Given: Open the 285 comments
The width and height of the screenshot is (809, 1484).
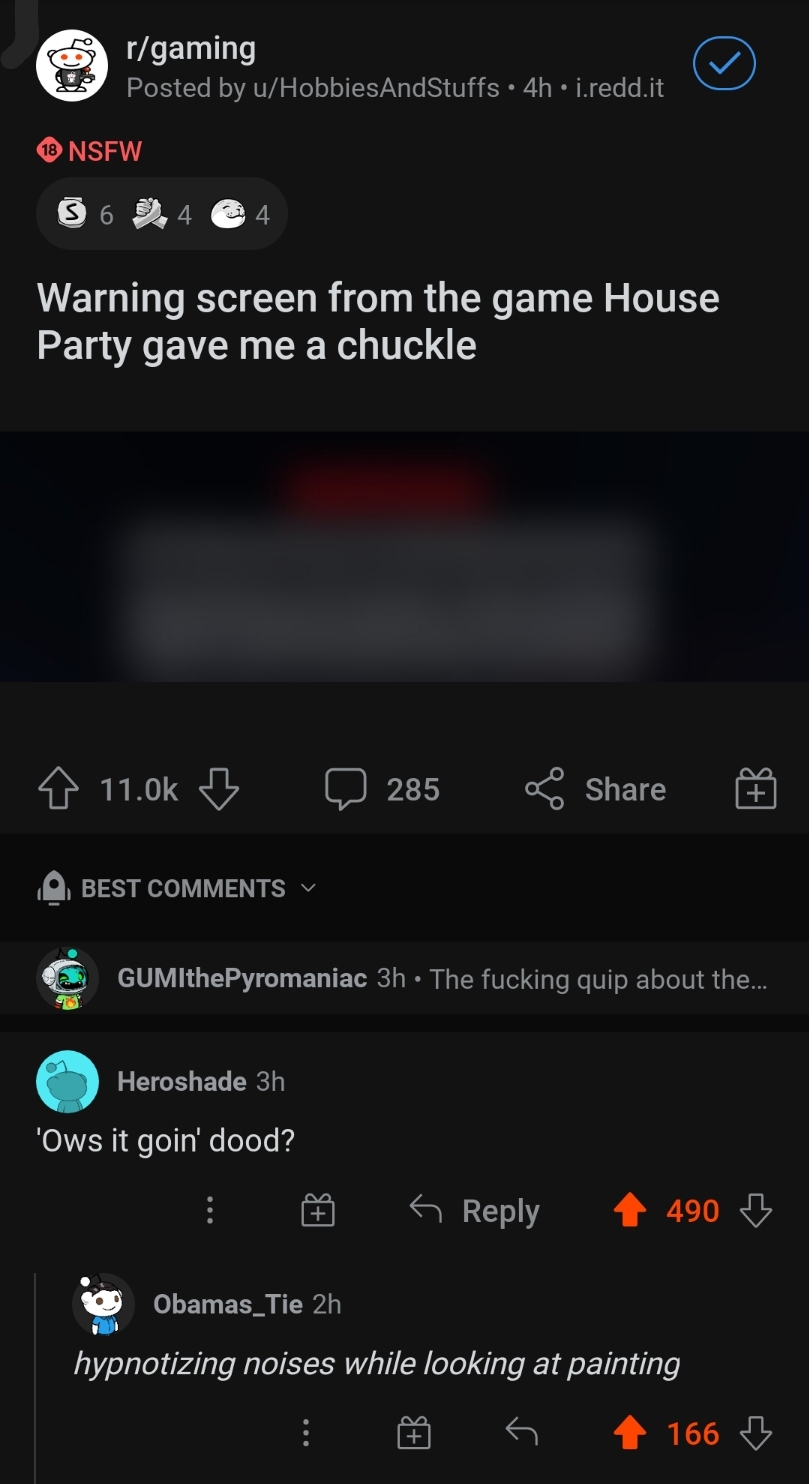Looking at the screenshot, I should coord(383,790).
